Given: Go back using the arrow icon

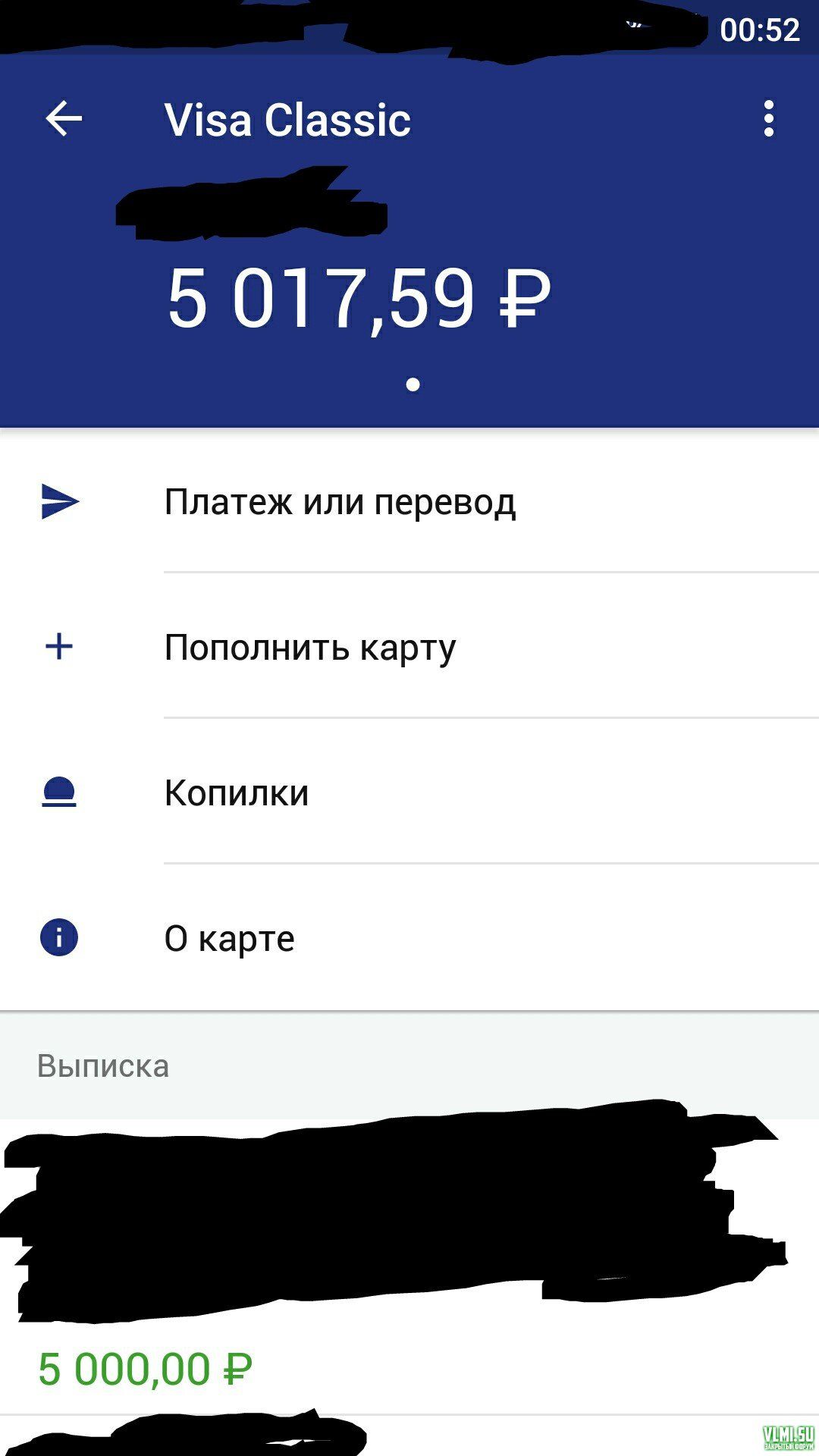Looking at the screenshot, I should (x=64, y=119).
